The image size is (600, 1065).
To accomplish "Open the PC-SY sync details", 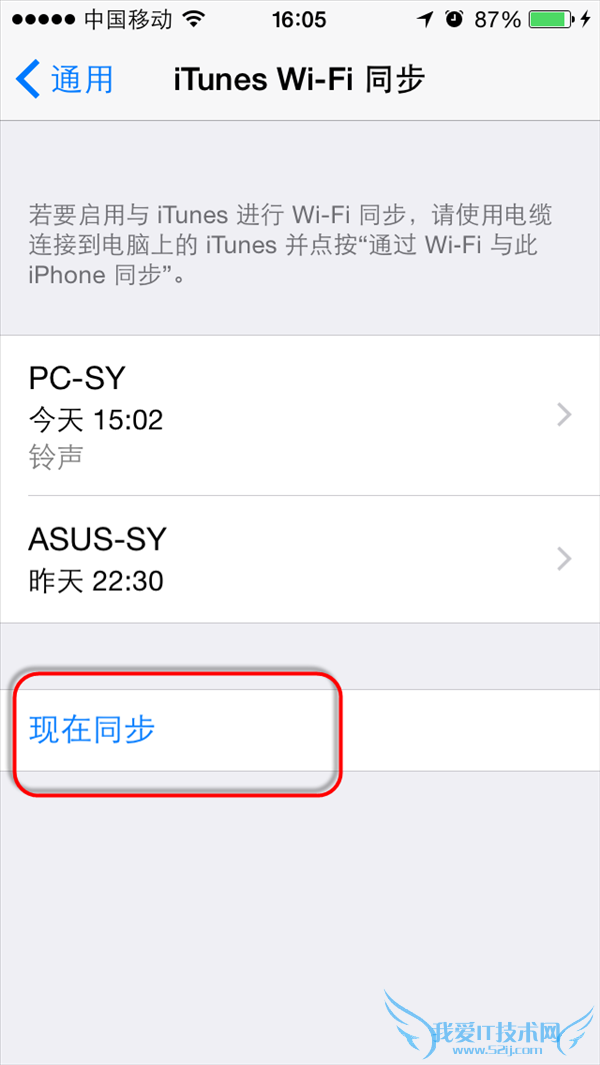I will pyautogui.click(x=300, y=415).
